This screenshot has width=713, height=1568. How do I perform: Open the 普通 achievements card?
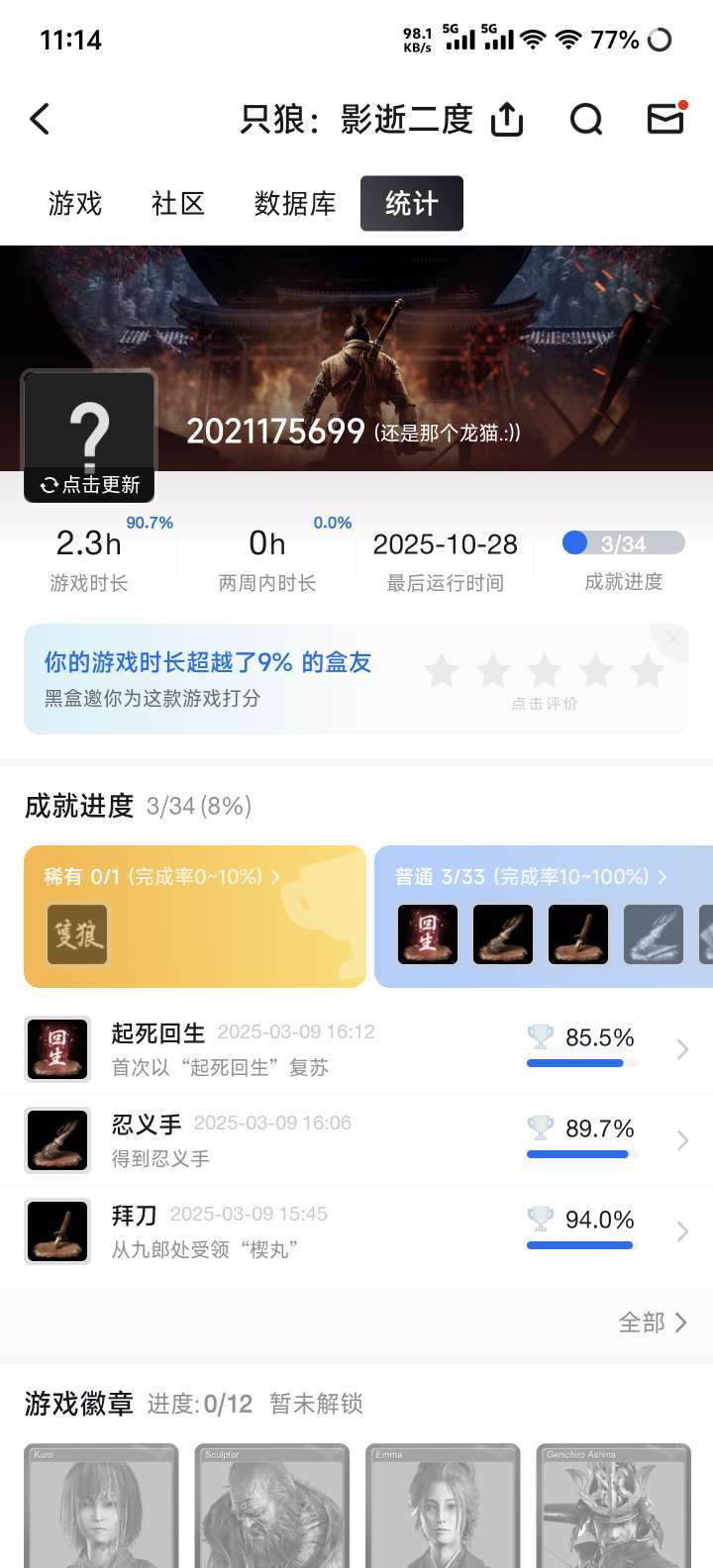click(543, 917)
